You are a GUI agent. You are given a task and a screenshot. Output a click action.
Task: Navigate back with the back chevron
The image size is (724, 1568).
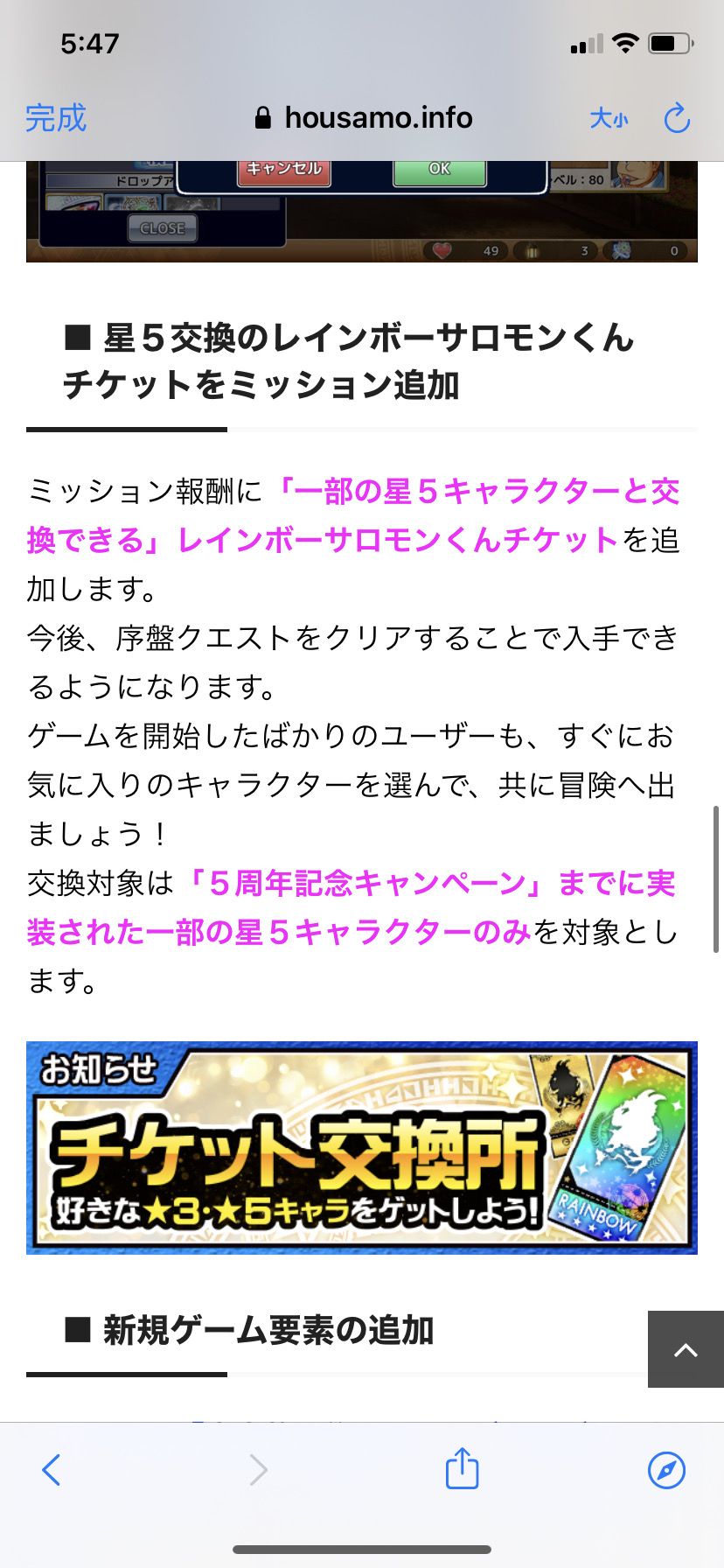pos(51,1470)
